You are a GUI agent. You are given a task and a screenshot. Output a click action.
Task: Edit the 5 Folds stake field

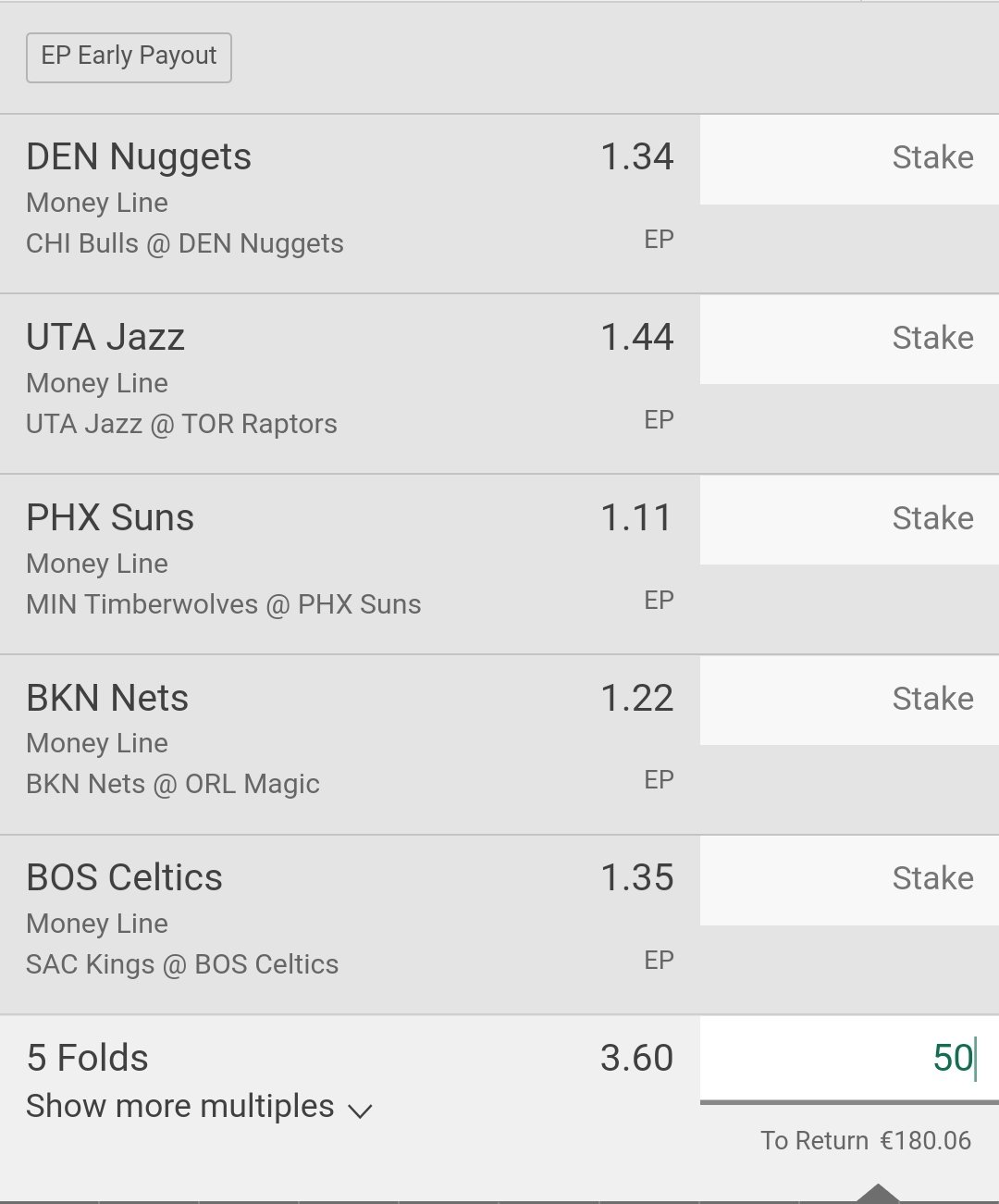point(848,1060)
